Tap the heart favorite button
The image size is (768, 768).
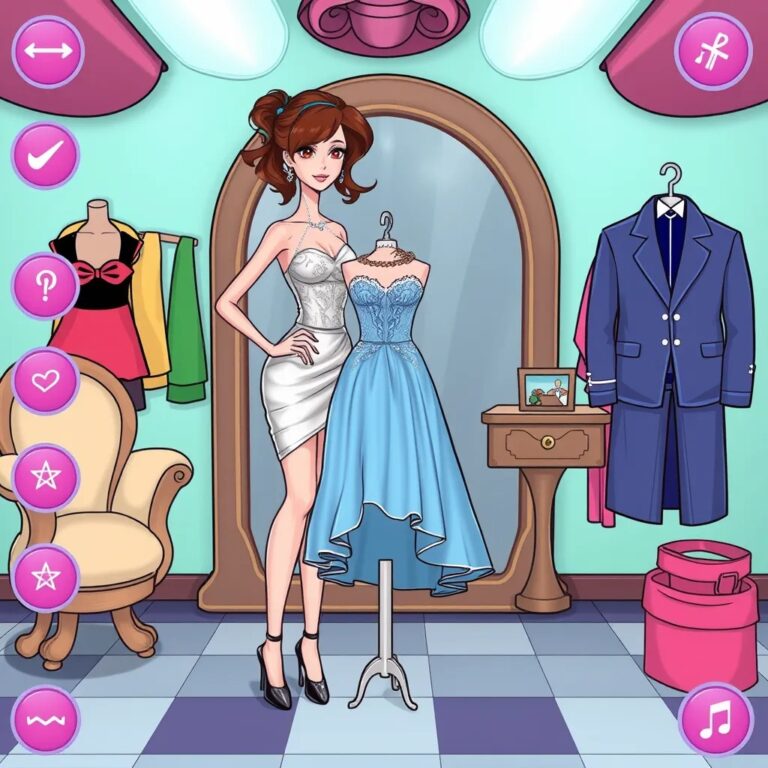45,381
